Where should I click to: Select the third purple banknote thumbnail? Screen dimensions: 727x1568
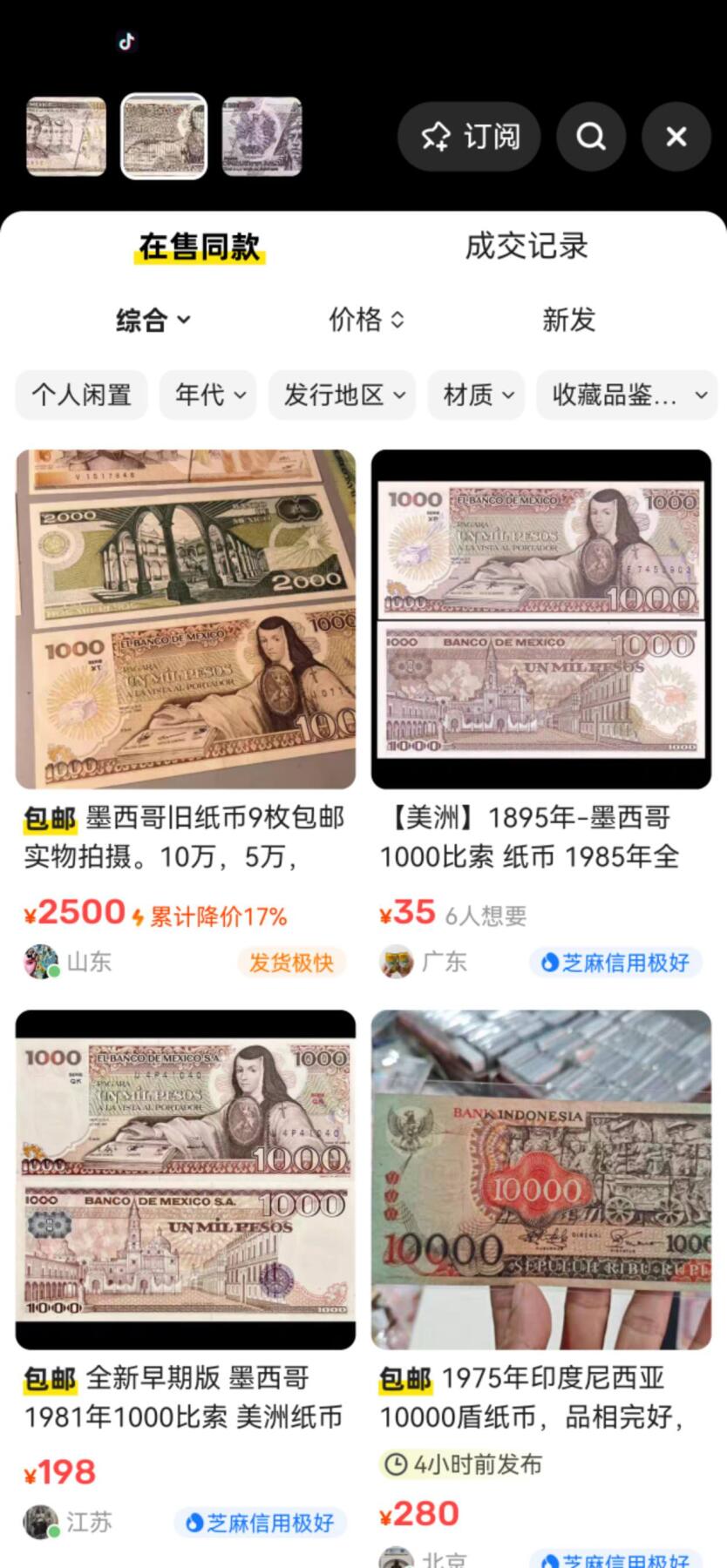click(x=262, y=137)
